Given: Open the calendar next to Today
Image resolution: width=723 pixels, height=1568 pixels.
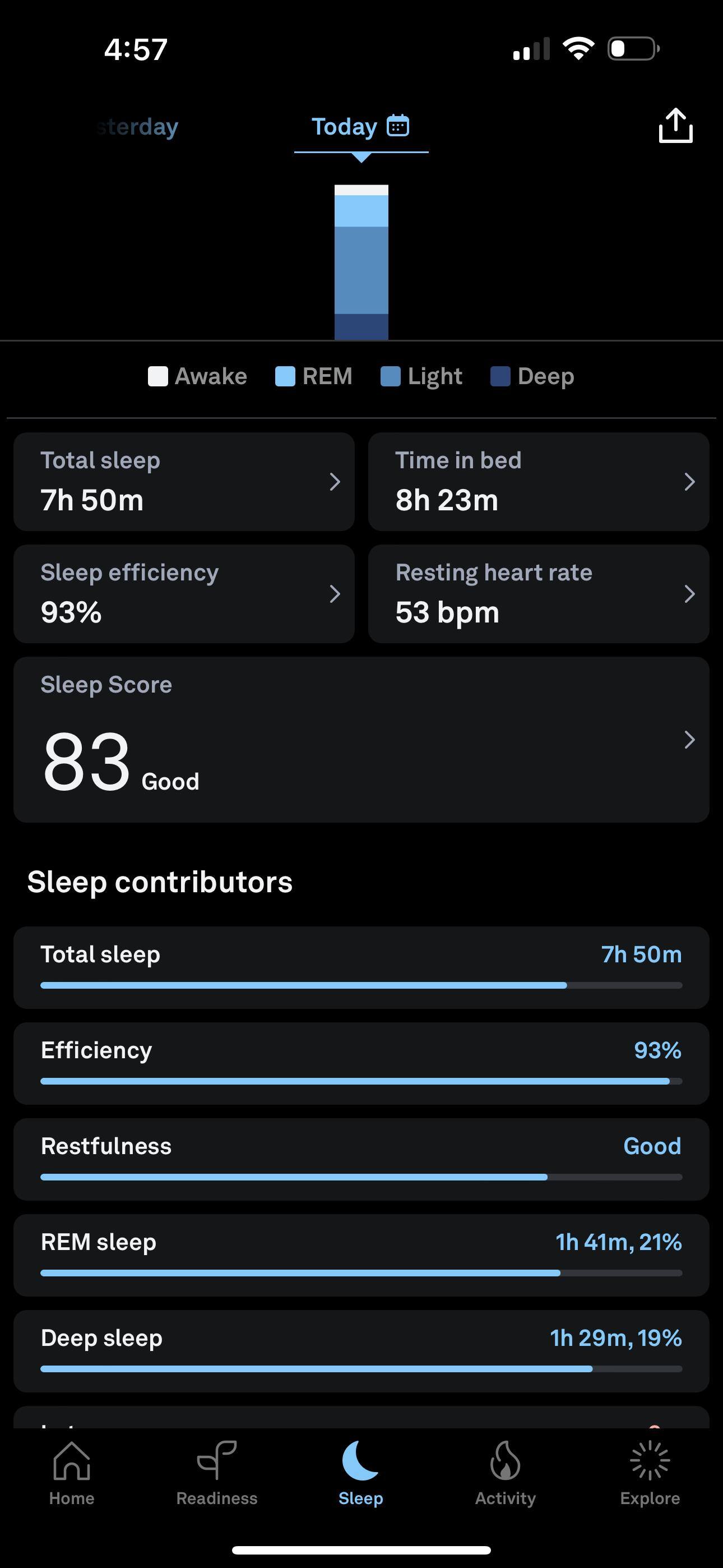Looking at the screenshot, I should tap(398, 126).
